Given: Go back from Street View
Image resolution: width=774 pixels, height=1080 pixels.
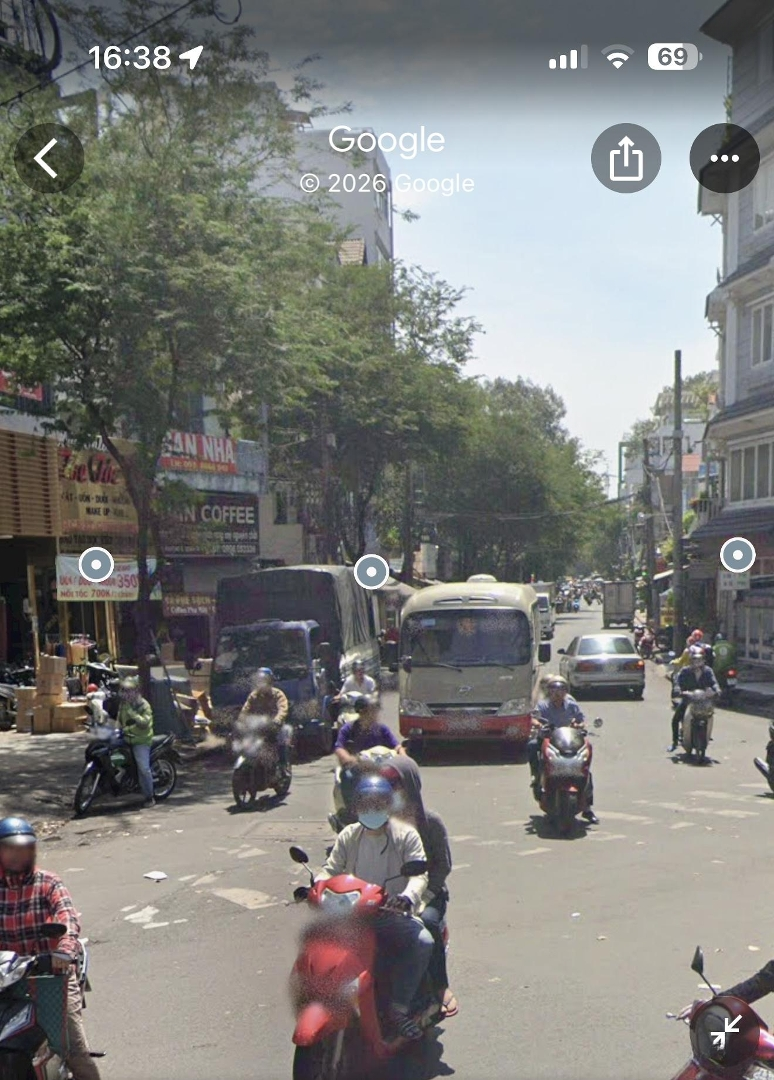Looking at the screenshot, I should [48, 158].
